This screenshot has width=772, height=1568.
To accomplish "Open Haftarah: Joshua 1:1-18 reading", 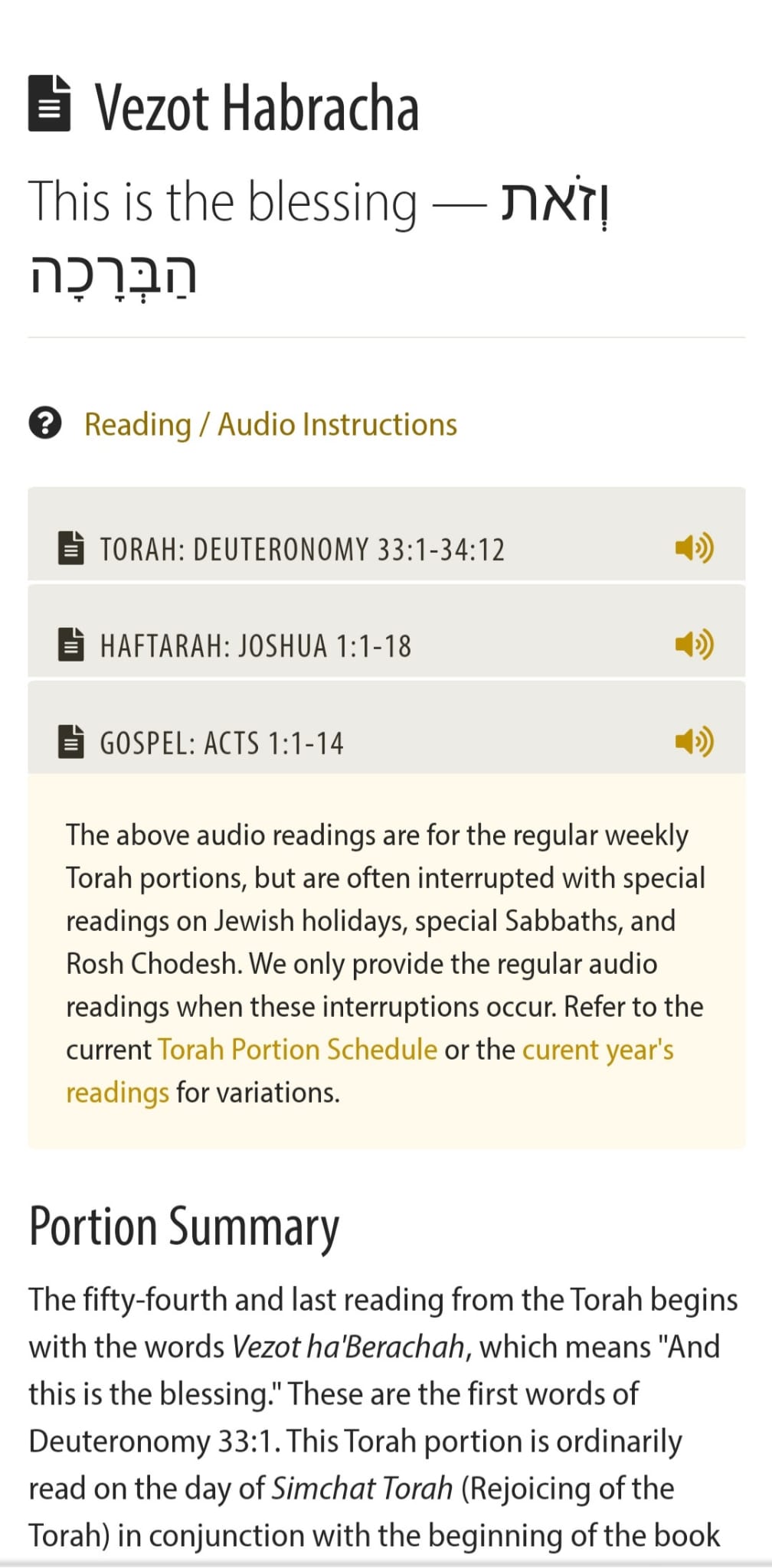I will click(x=255, y=646).
